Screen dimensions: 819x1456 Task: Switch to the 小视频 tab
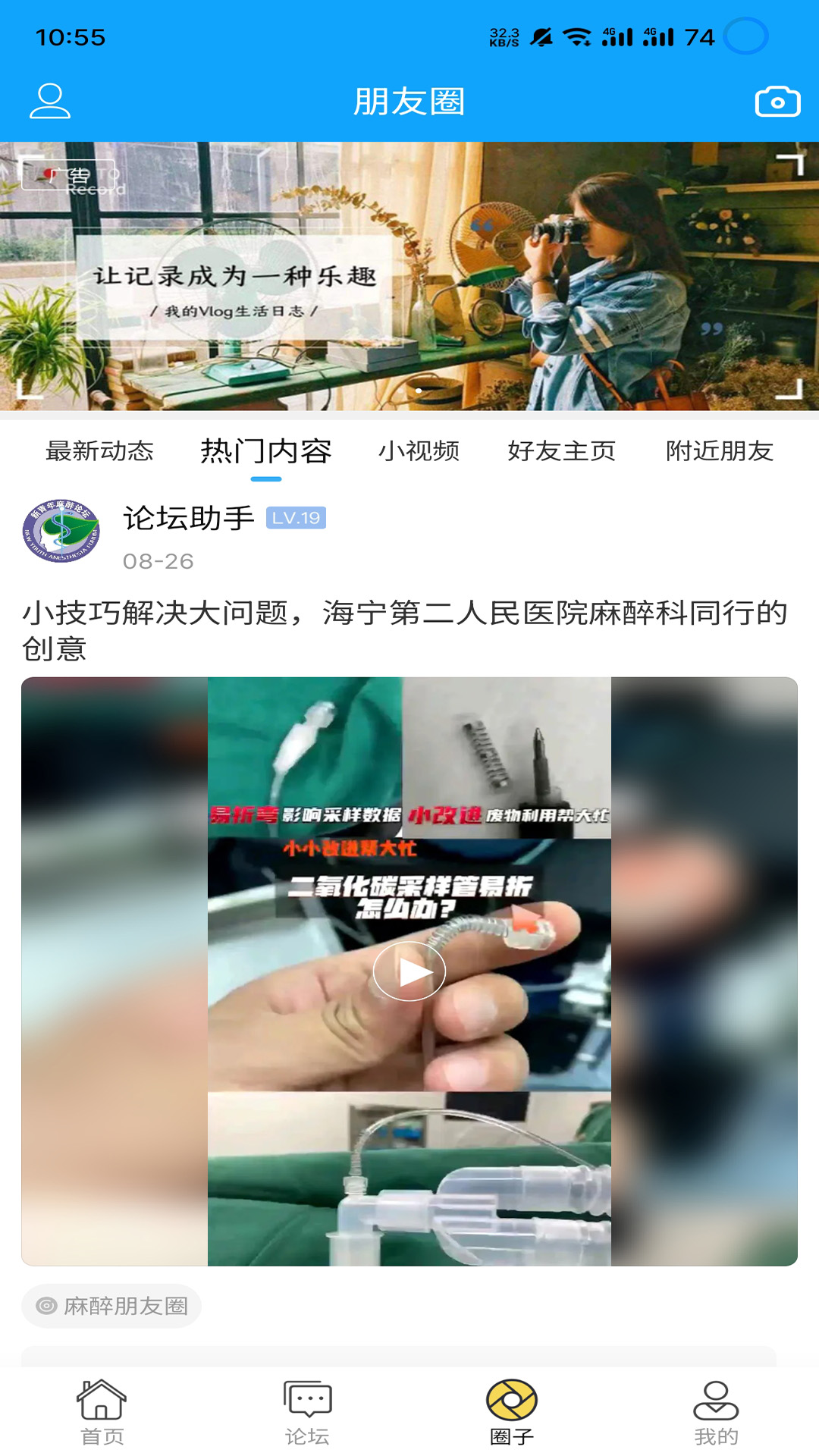[x=420, y=450]
